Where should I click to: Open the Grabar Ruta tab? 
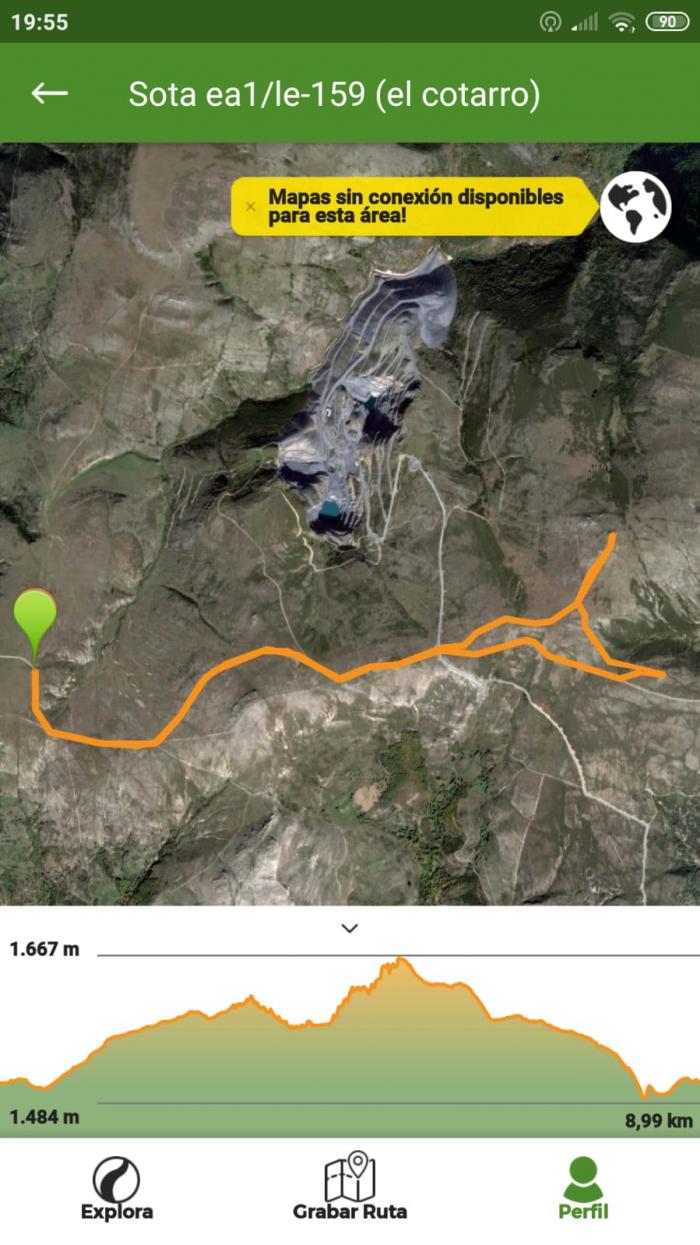[x=350, y=1186]
